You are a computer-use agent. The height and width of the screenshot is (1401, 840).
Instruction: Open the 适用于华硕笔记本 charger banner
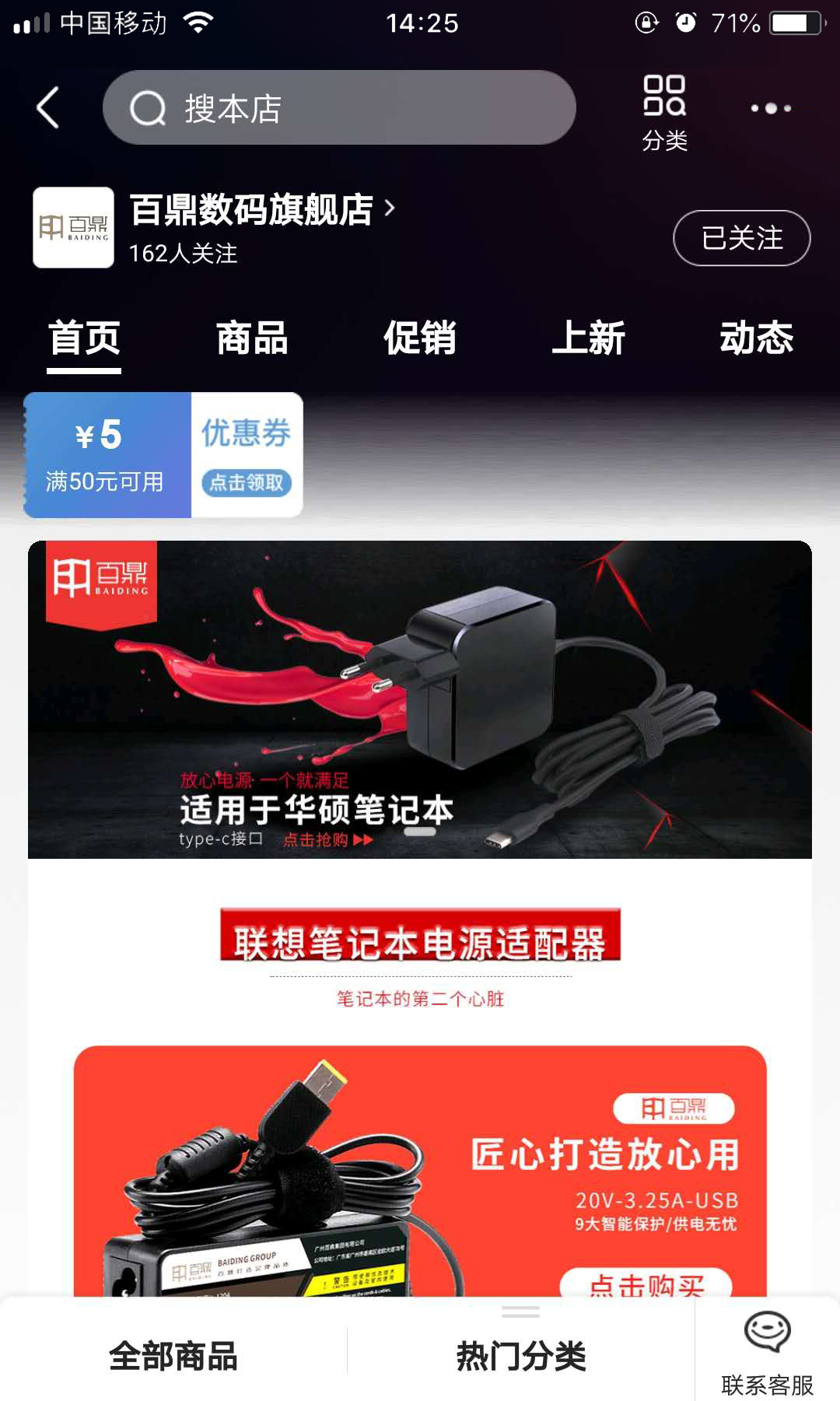pyautogui.click(x=420, y=700)
